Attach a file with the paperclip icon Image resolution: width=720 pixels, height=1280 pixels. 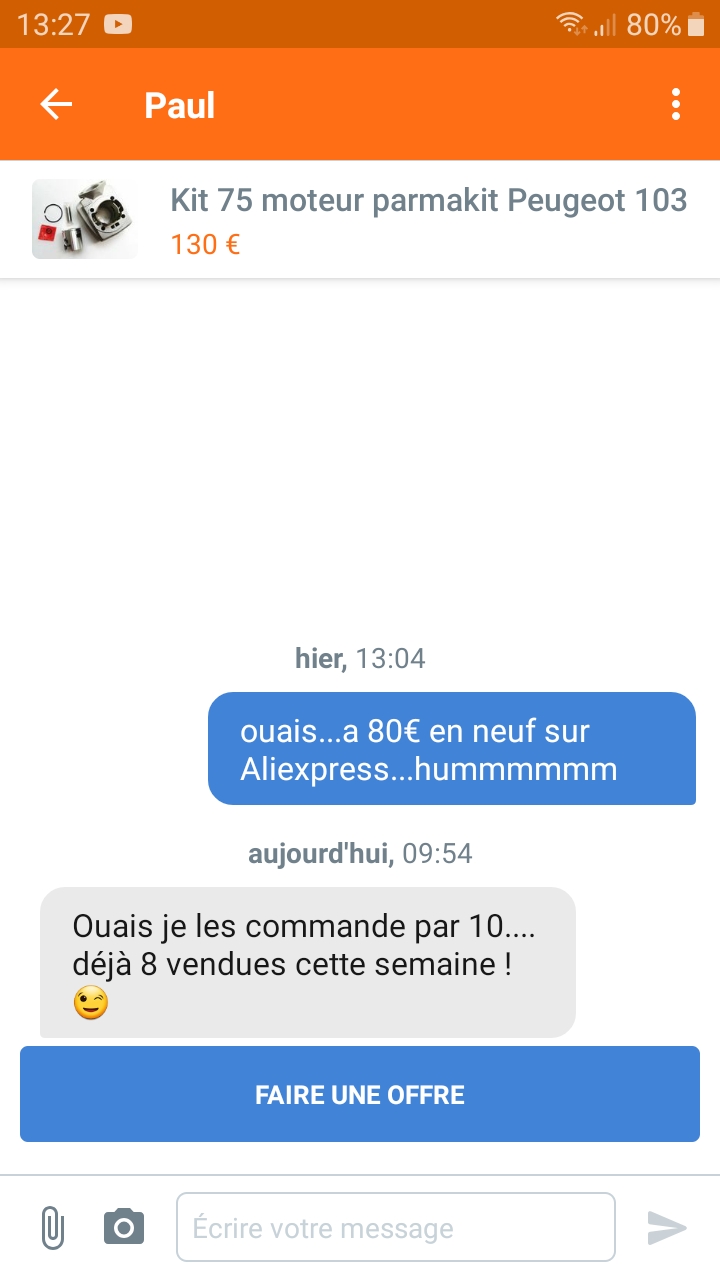52,1227
